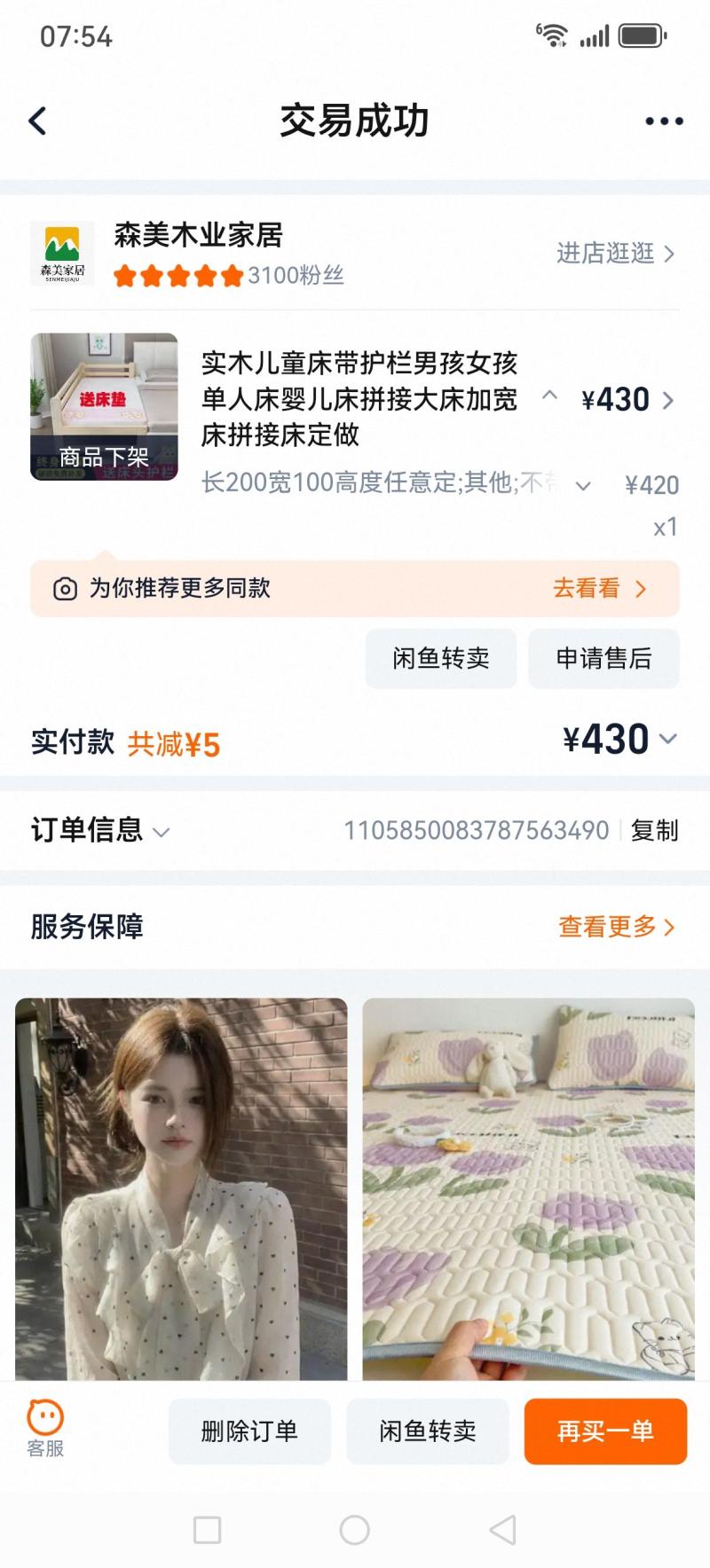Request after-sales with 申请售后
Screen dimensions: 710x1568
(603, 658)
